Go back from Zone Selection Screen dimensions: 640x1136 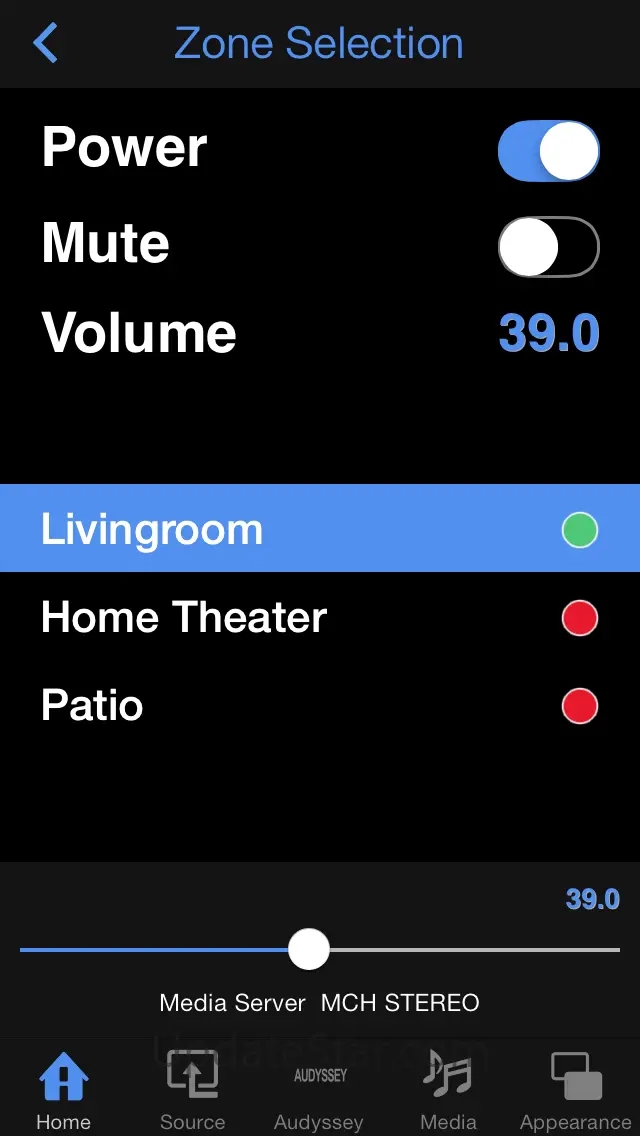pos(46,44)
